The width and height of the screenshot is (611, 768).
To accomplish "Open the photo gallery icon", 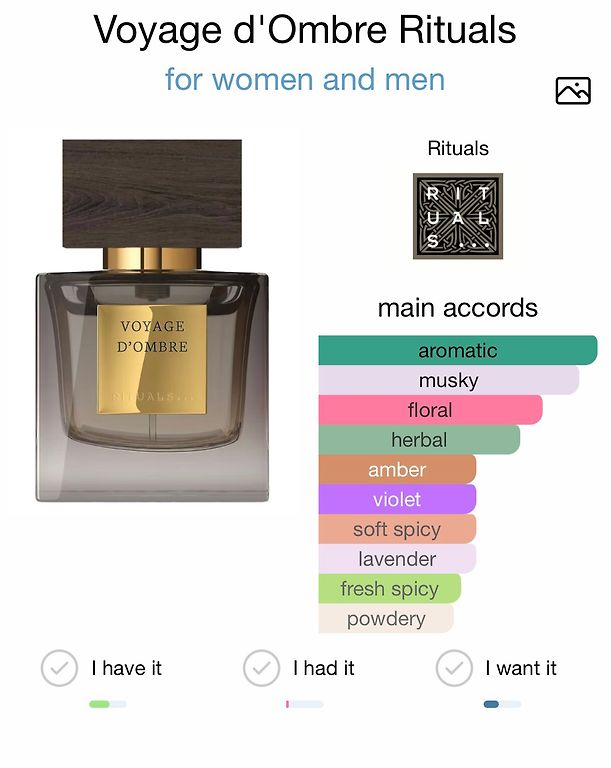I will pos(573,91).
